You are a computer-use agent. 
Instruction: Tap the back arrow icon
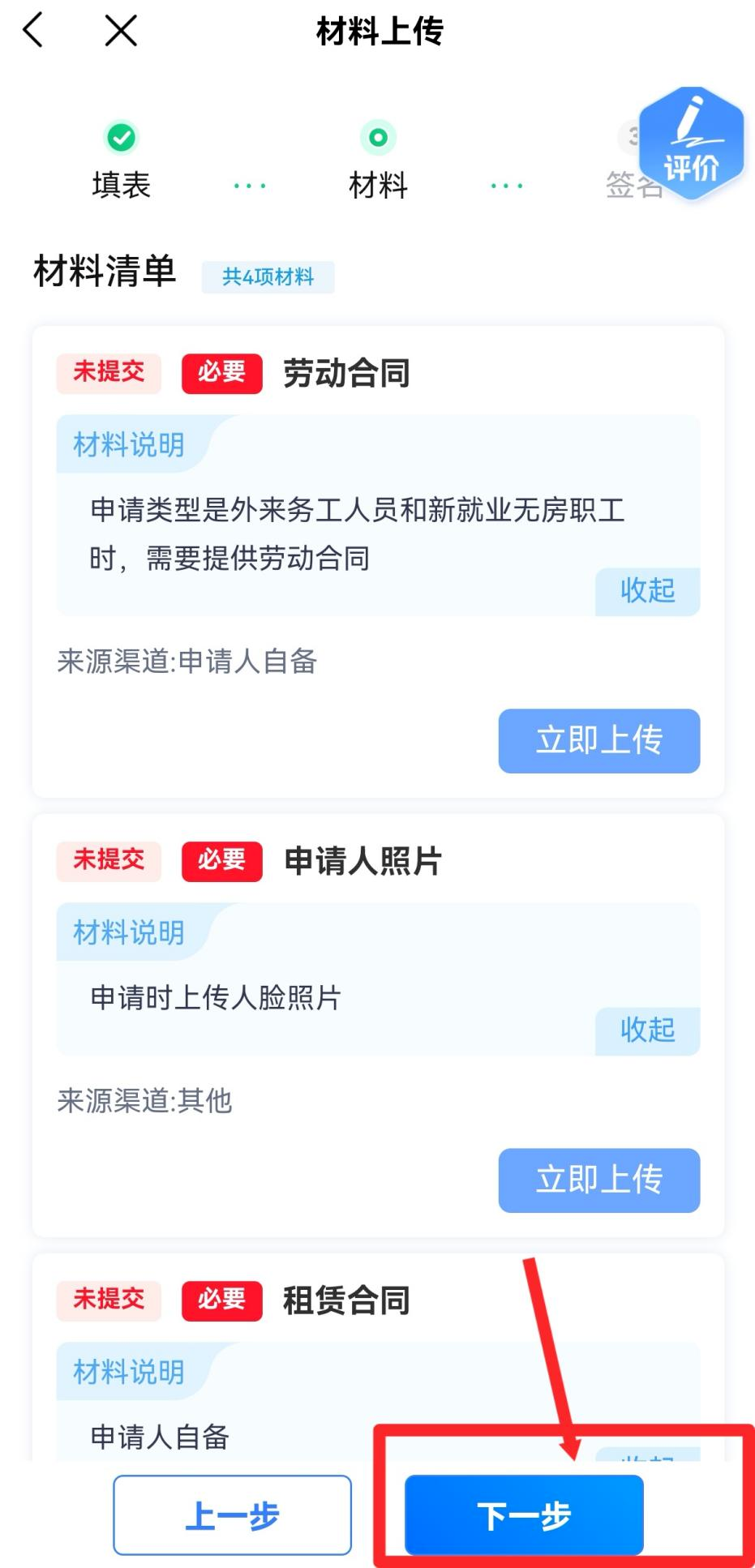(31, 31)
